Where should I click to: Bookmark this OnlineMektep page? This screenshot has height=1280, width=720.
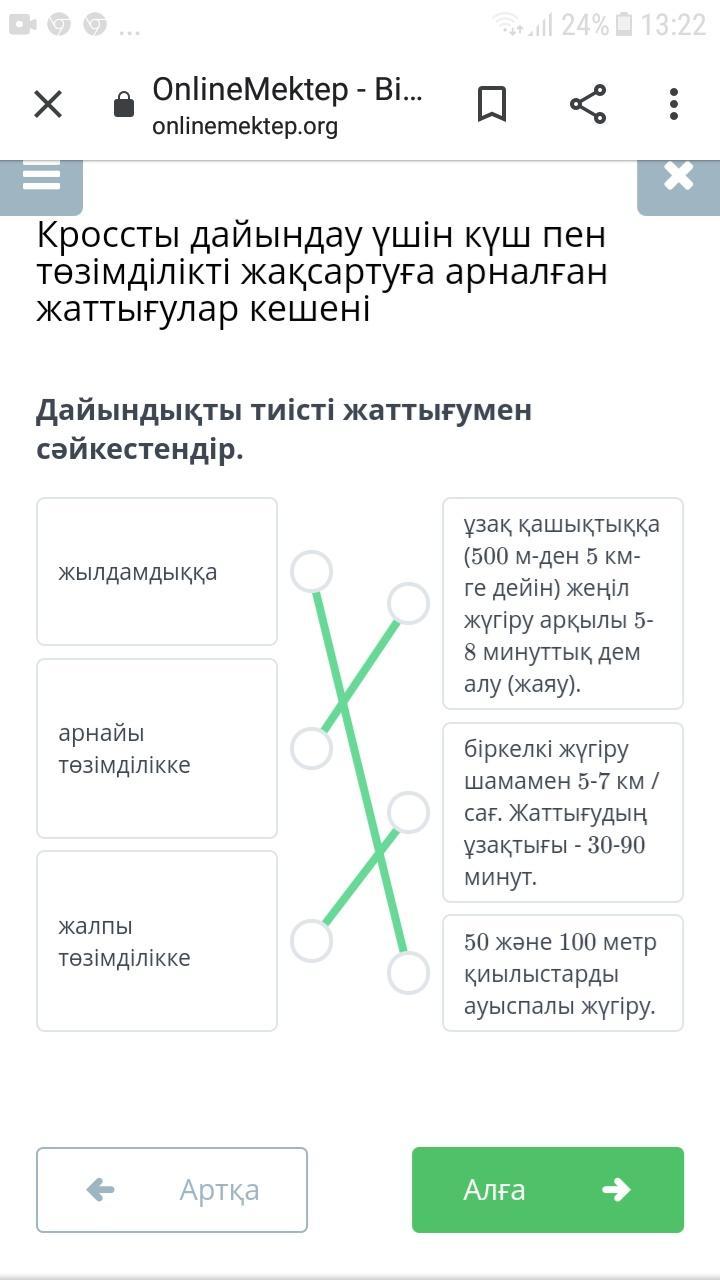pyautogui.click(x=491, y=104)
